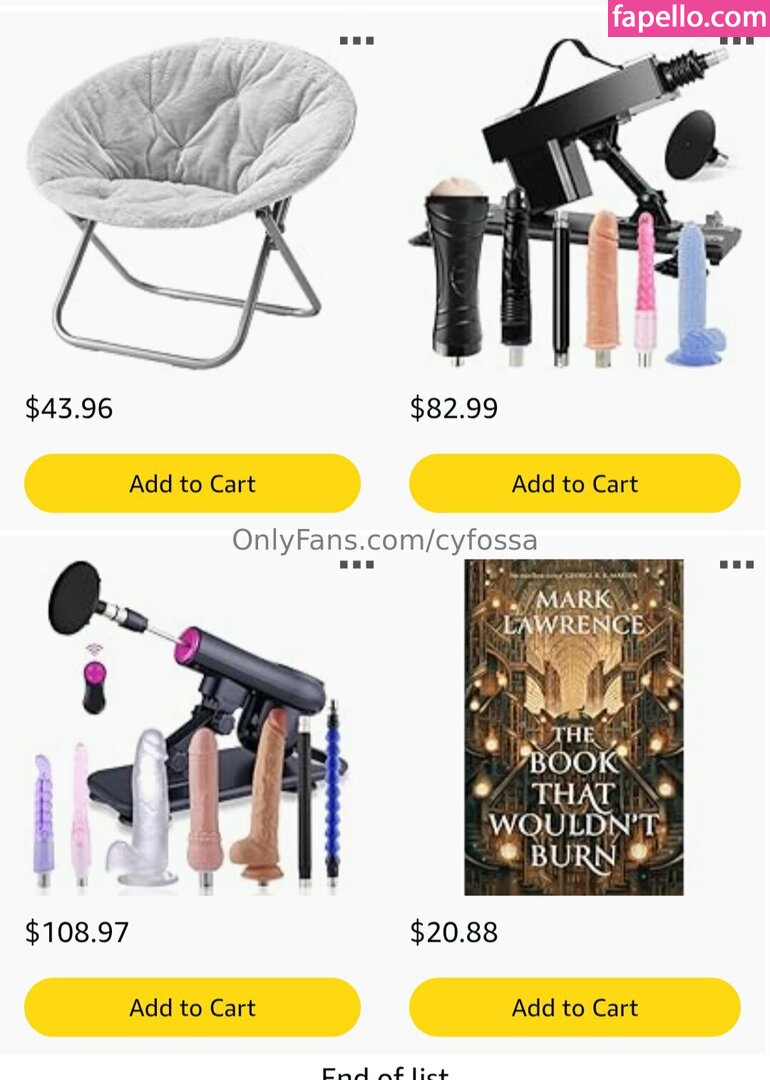Open the overflow menu for the saucer chair

point(356,41)
